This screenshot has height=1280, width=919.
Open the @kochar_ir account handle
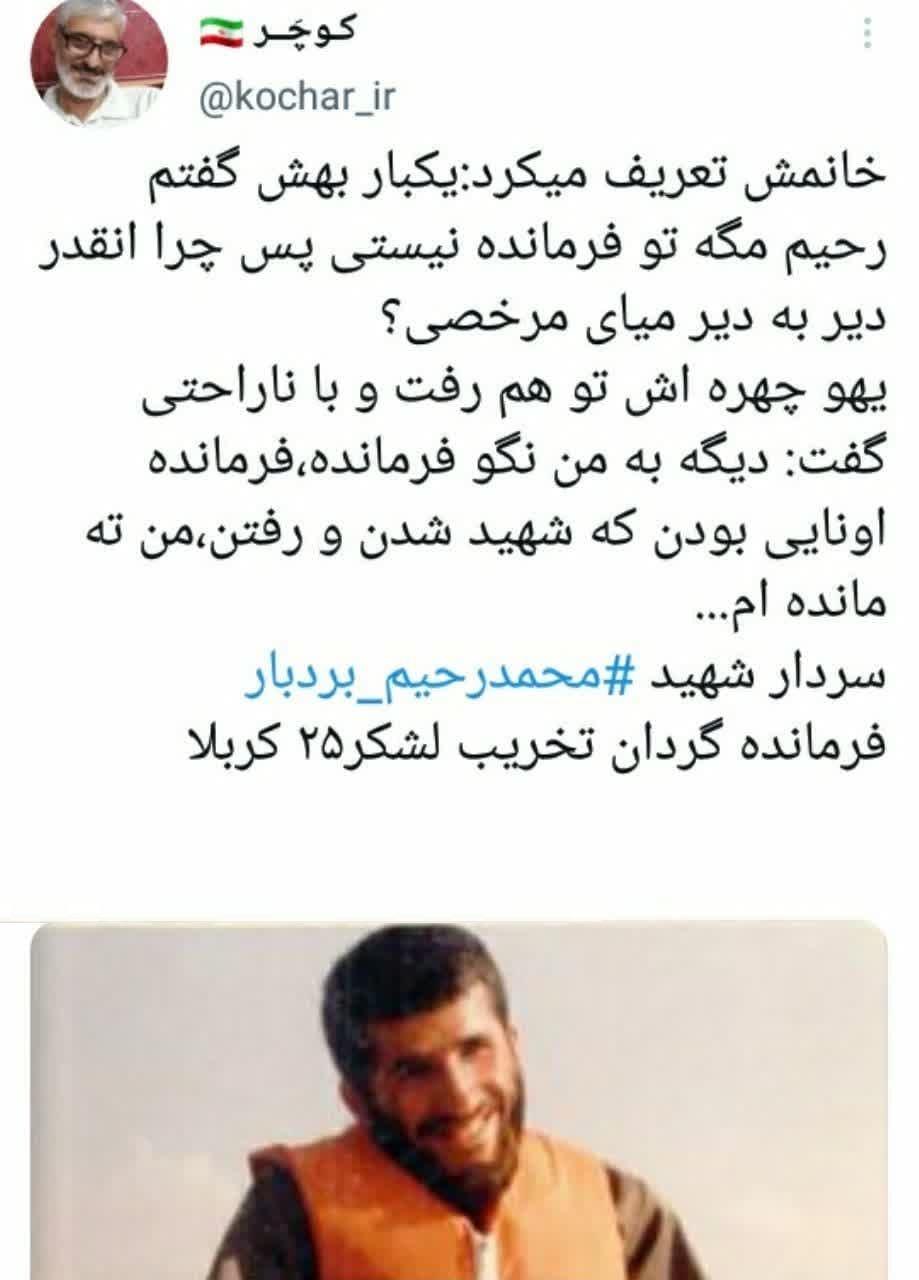(298, 99)
